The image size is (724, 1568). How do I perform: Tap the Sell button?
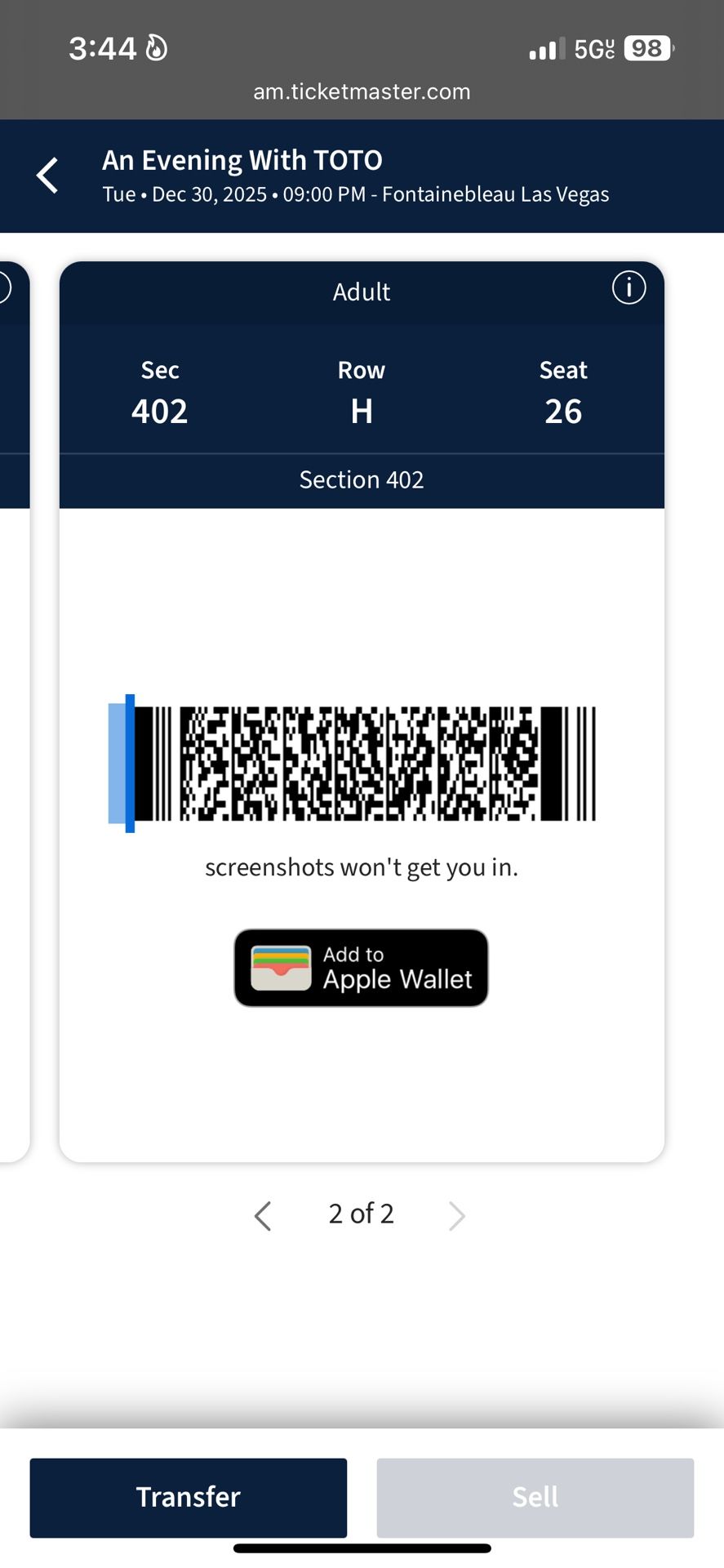click(x=535, y=1497)
